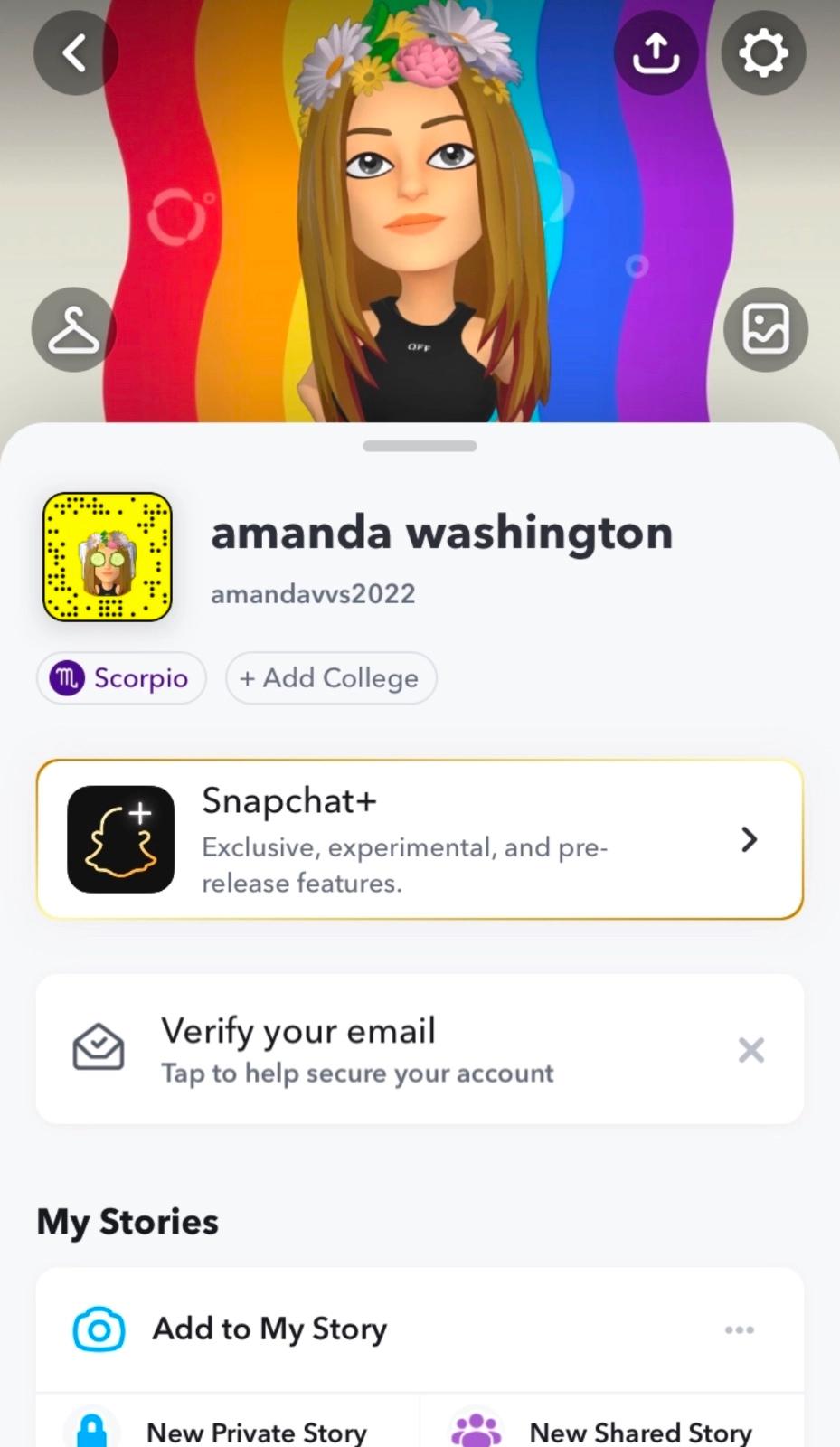Open the Snapcode profile picture
The image size is (840, 1447).
(x=108, y=557)
